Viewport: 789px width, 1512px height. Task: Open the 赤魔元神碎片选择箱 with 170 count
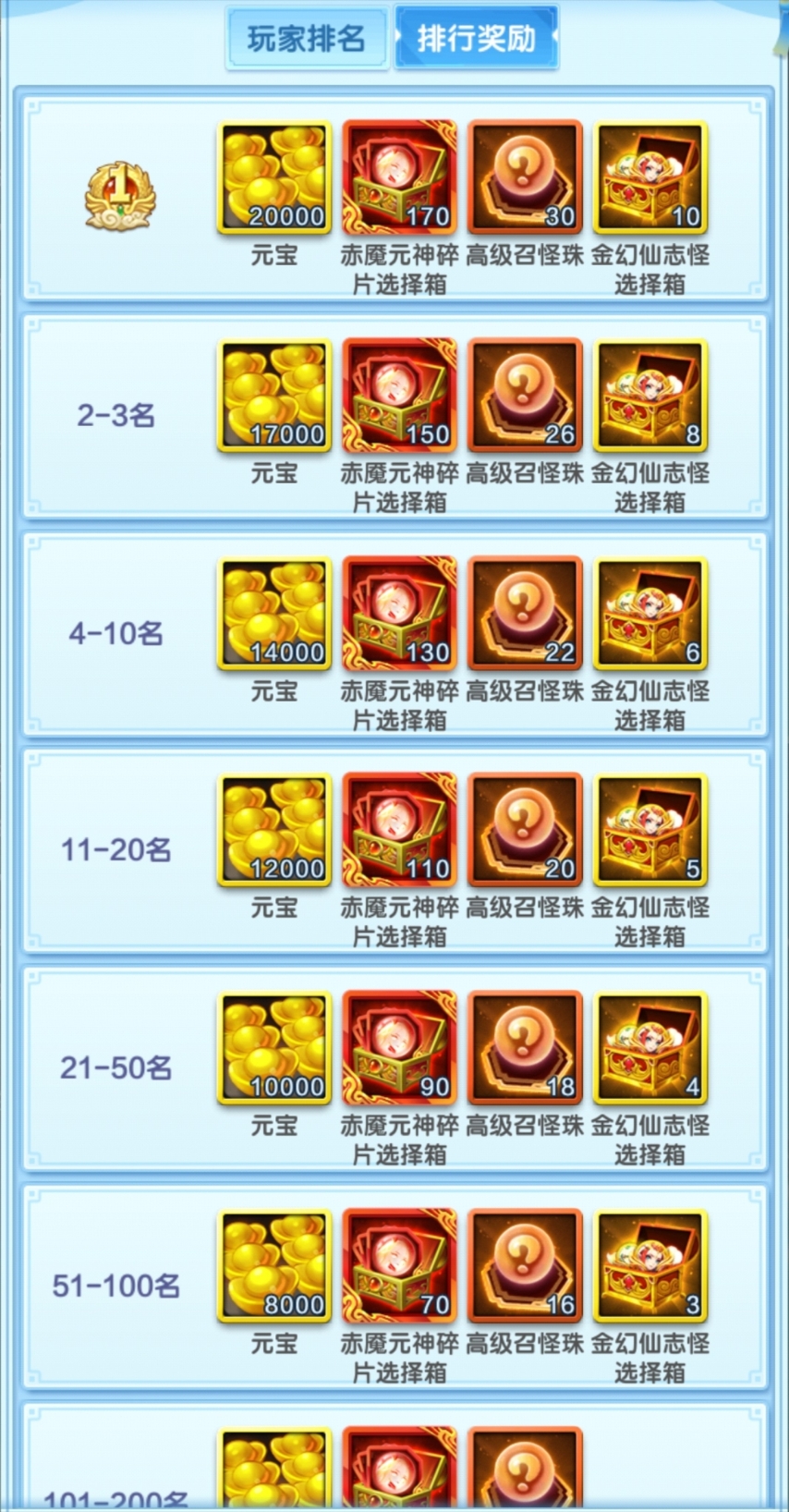399,177
